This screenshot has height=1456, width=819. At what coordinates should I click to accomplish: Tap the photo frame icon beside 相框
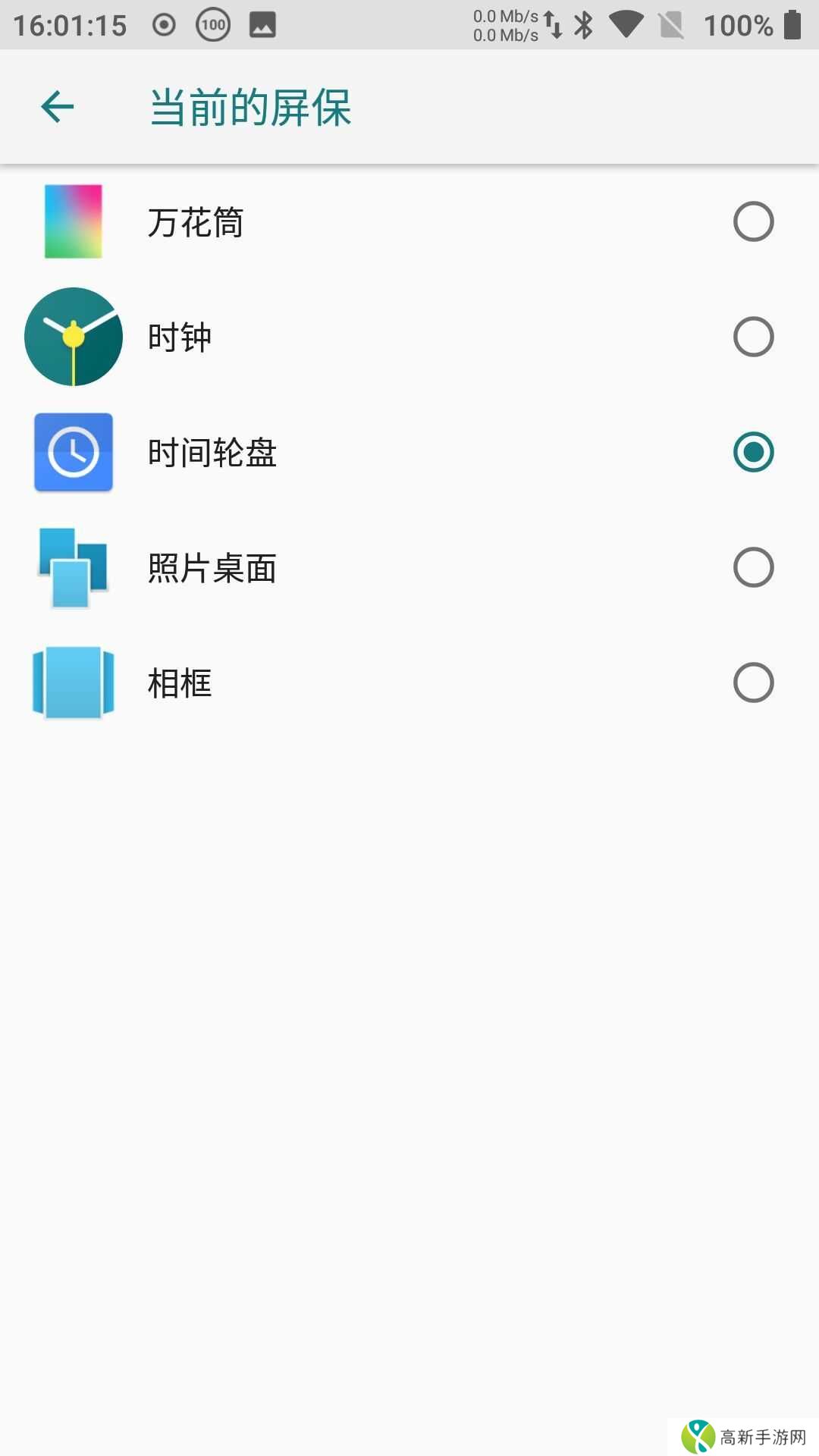[x=74, y=683]
